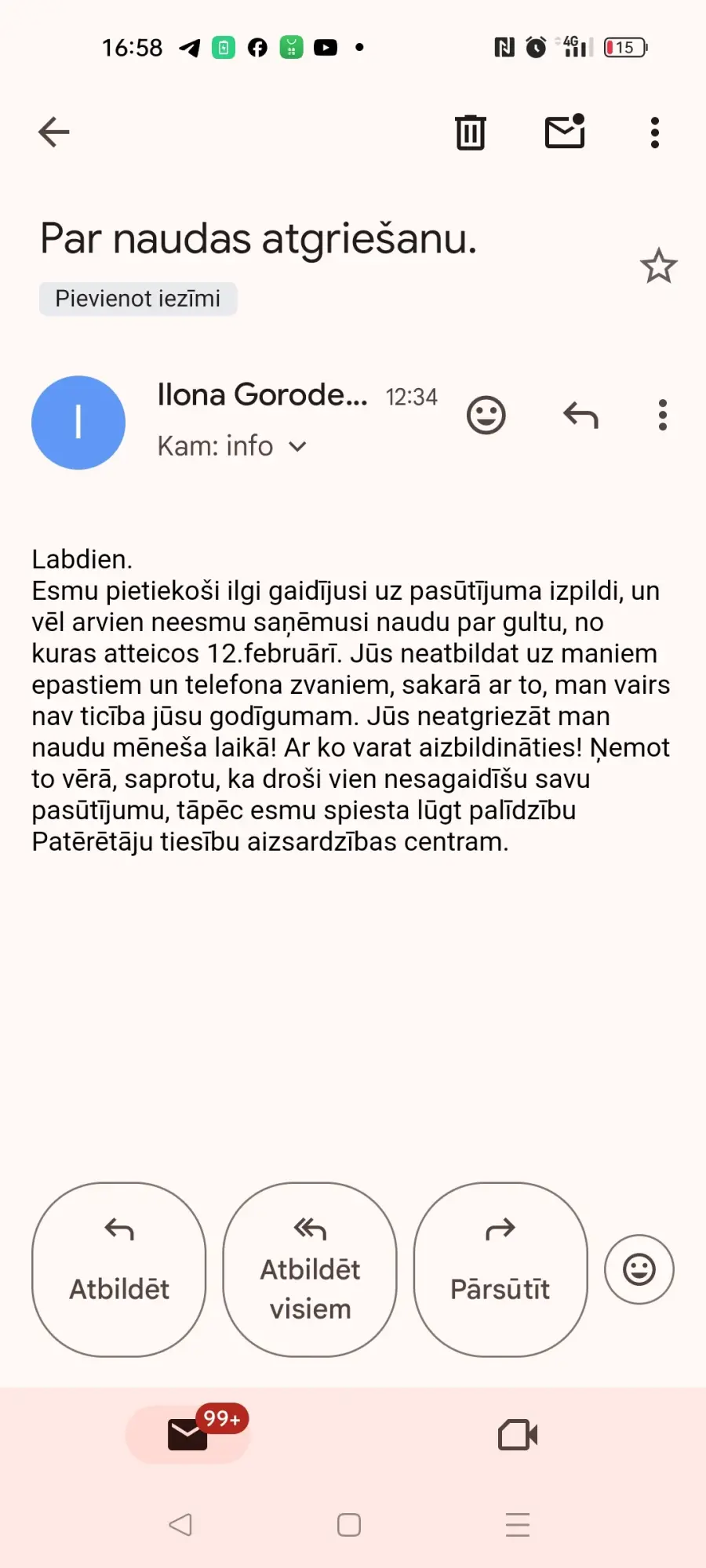Screen dimensions: 706x1568
Task: Expand the "Kam: info" recipient details
Action: click(x=231, y=446)
